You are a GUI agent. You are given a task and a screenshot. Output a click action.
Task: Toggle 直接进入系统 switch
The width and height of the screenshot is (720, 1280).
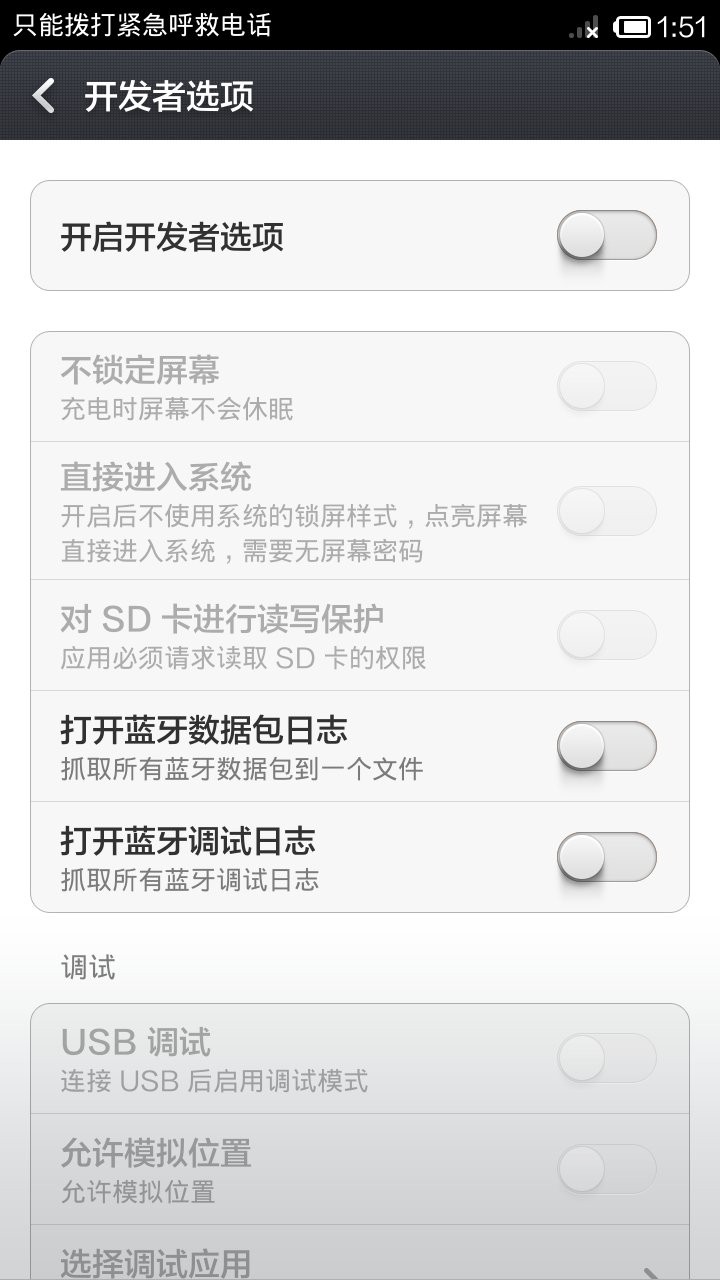click(x=608, y=511)
